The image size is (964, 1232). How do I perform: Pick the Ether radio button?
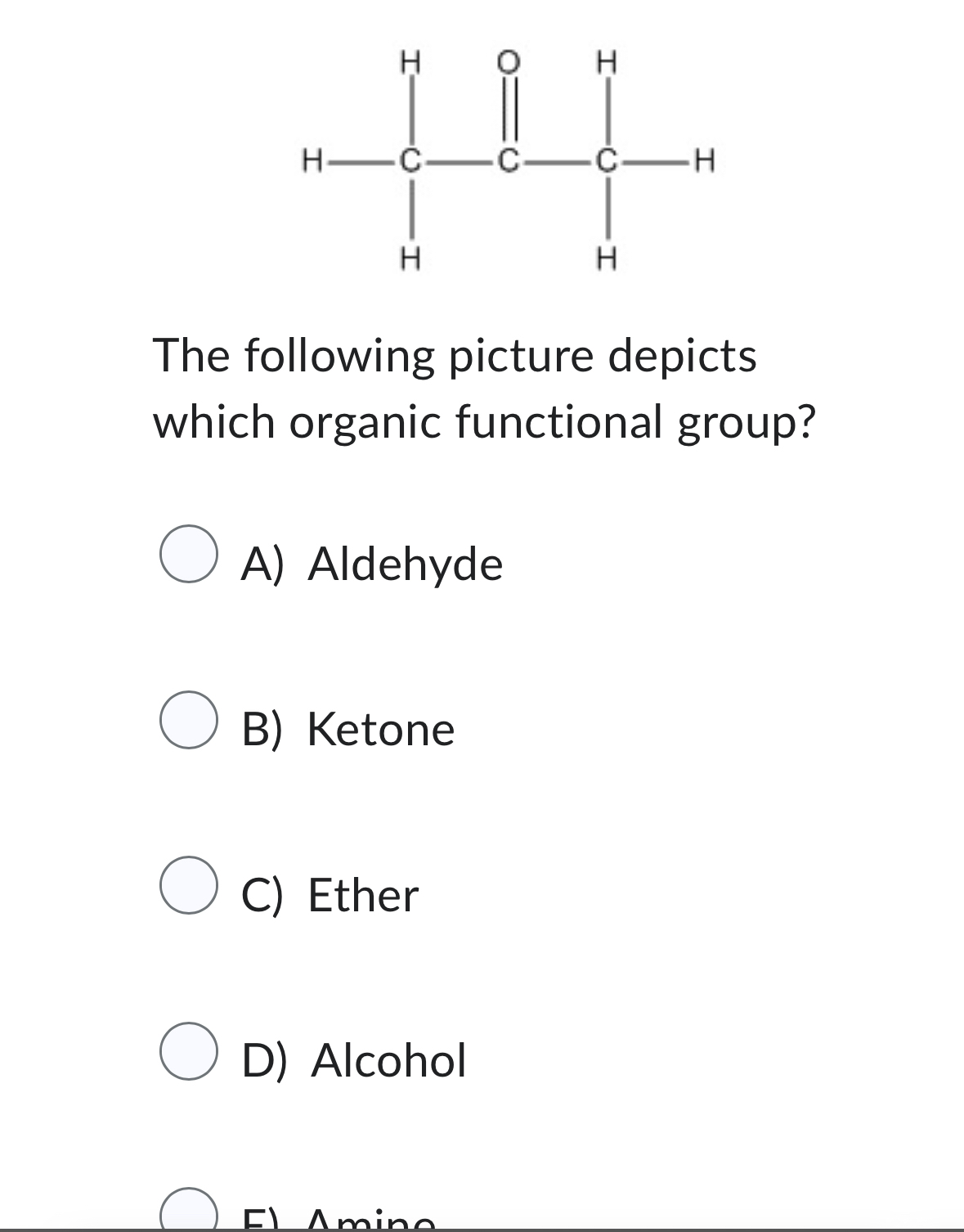(x=189, y=885)
